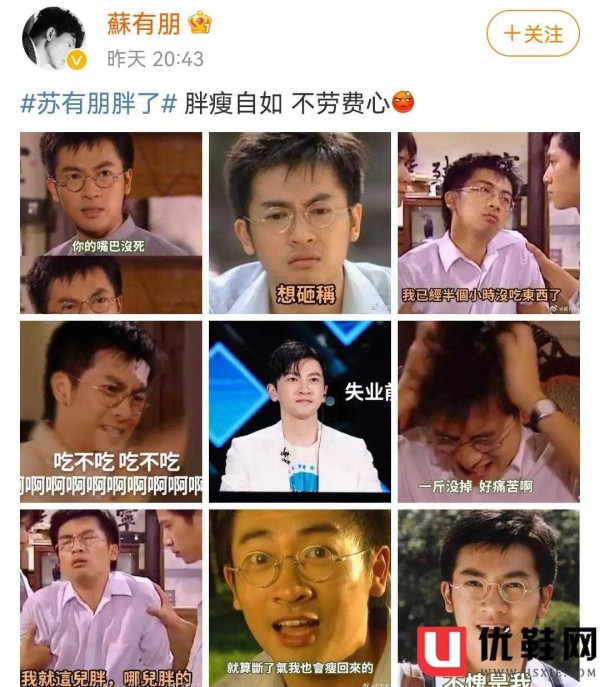
Task: View the image captioned 你的嘴巴沒死
Action: point(111,222)
